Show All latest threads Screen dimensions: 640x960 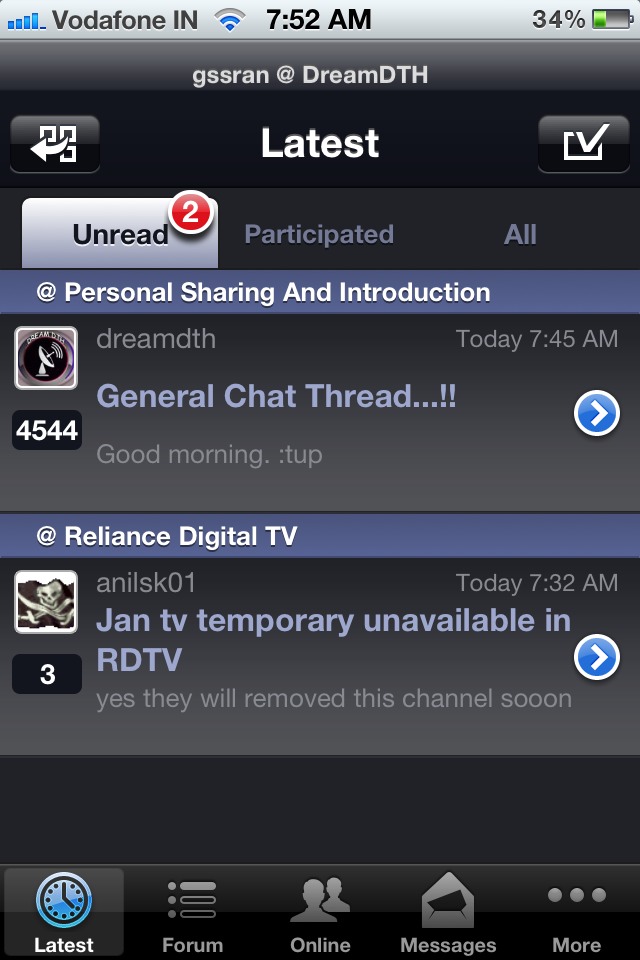tap(520, 234)
